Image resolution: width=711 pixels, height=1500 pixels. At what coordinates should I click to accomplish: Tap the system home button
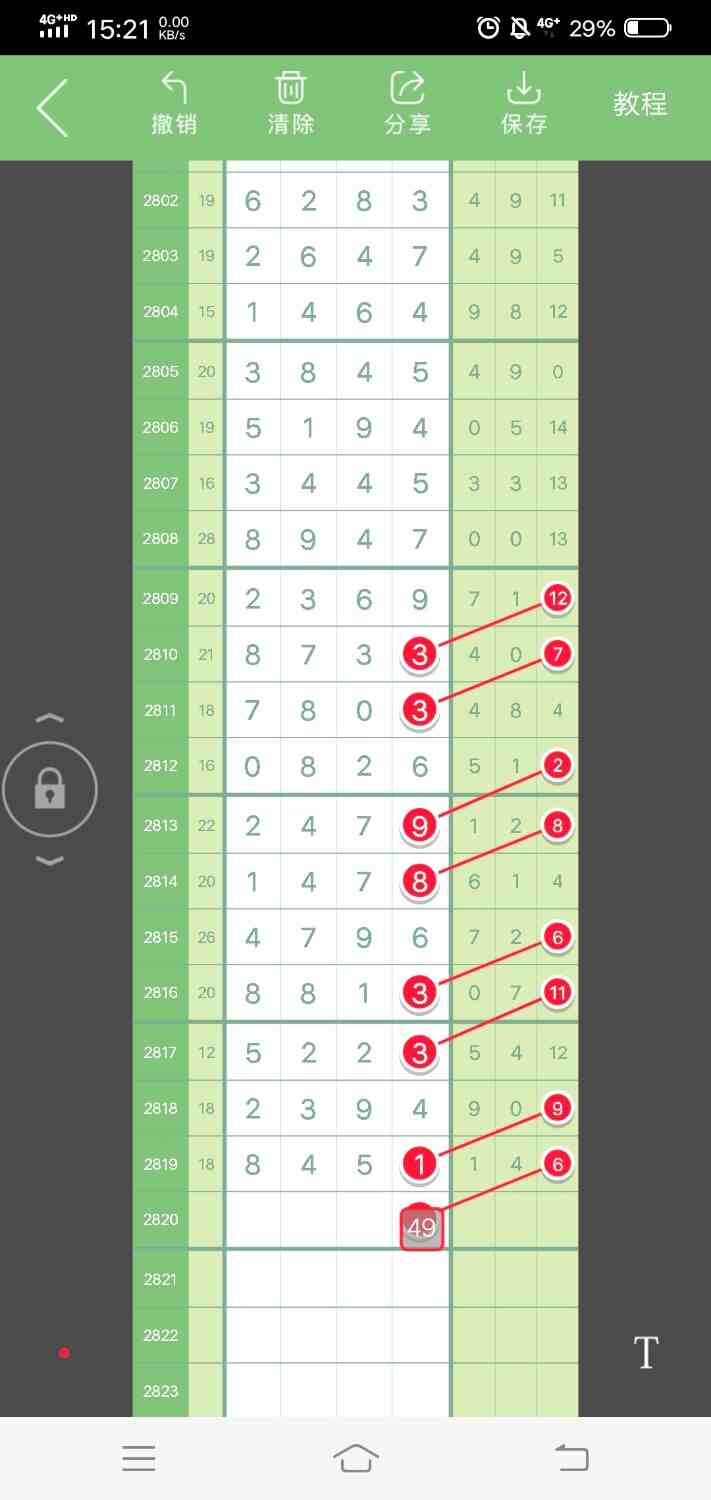click(356, 1458)
